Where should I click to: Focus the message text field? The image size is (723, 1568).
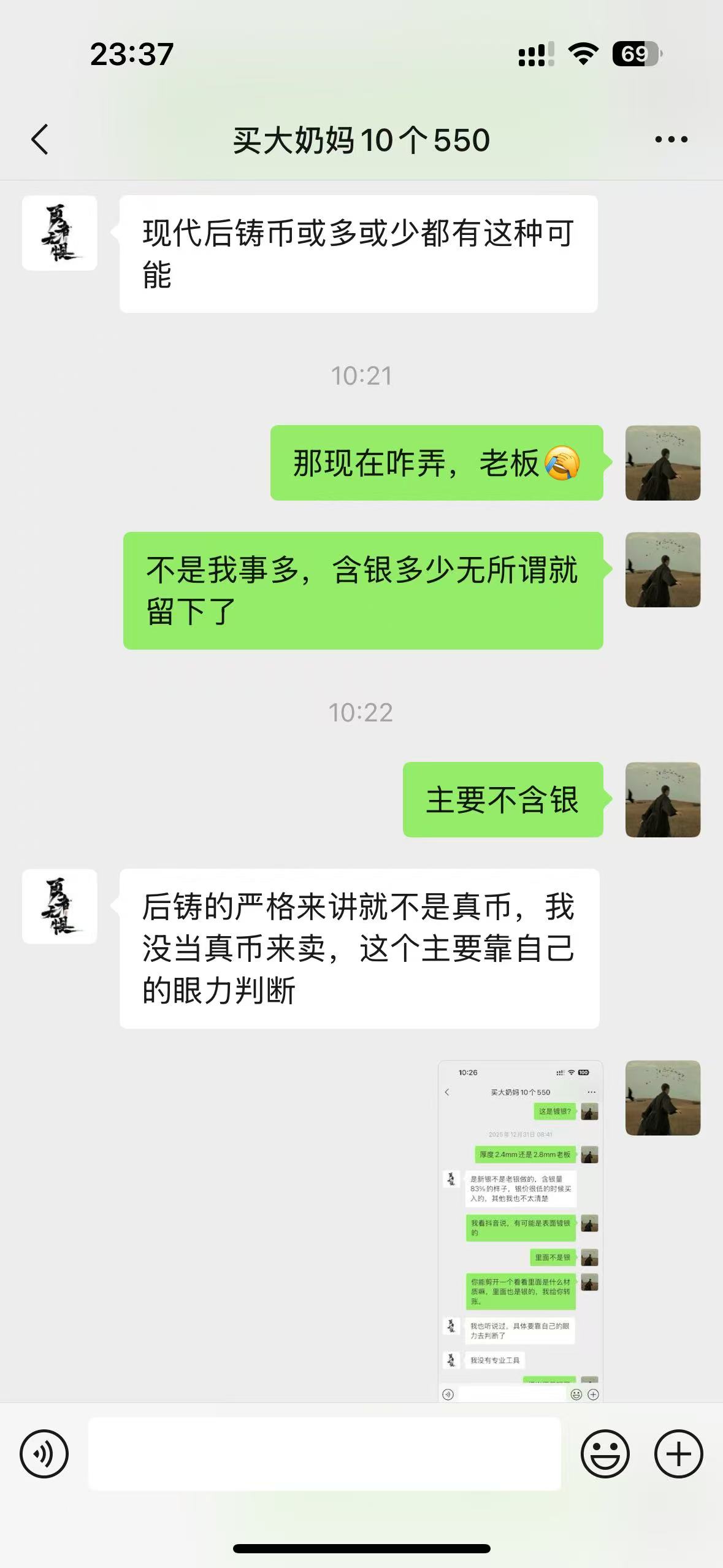tap(324, 1453)
